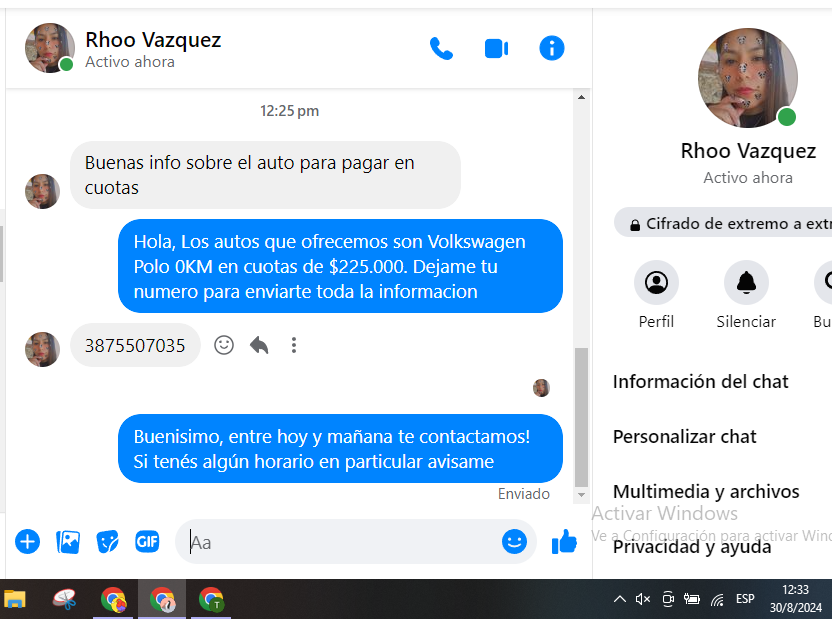
Task: Attach a photo from the gallery
Action: coord(68,542)
